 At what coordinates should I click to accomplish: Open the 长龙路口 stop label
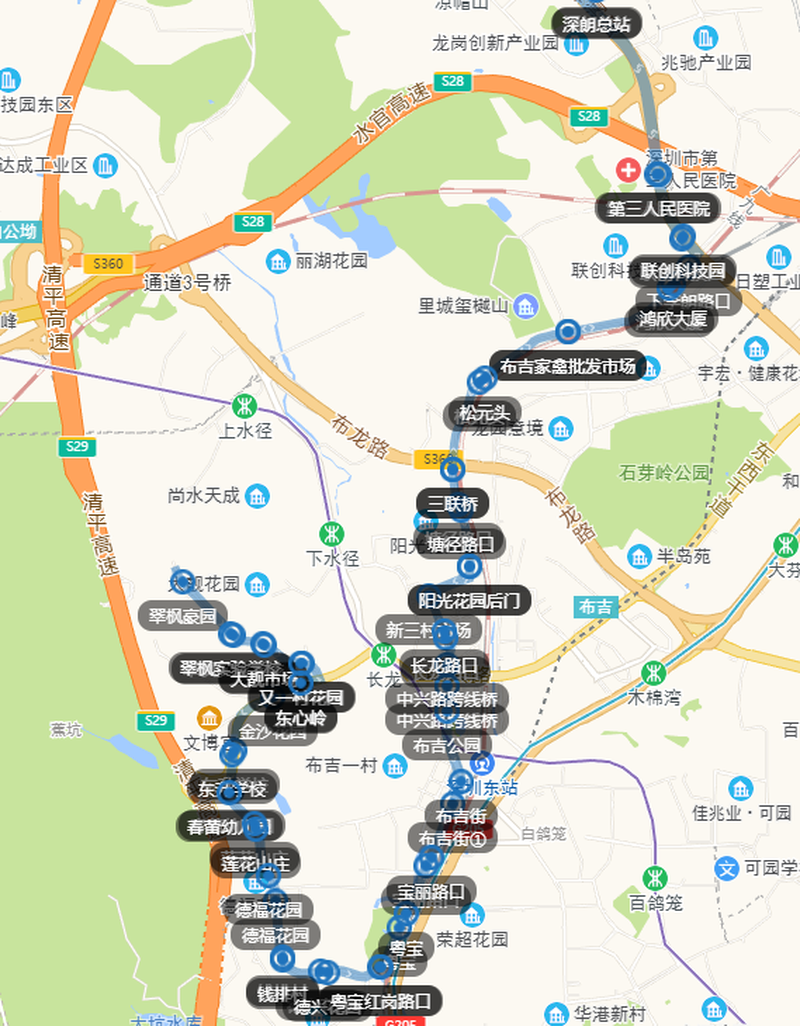(x=444, y=665)
